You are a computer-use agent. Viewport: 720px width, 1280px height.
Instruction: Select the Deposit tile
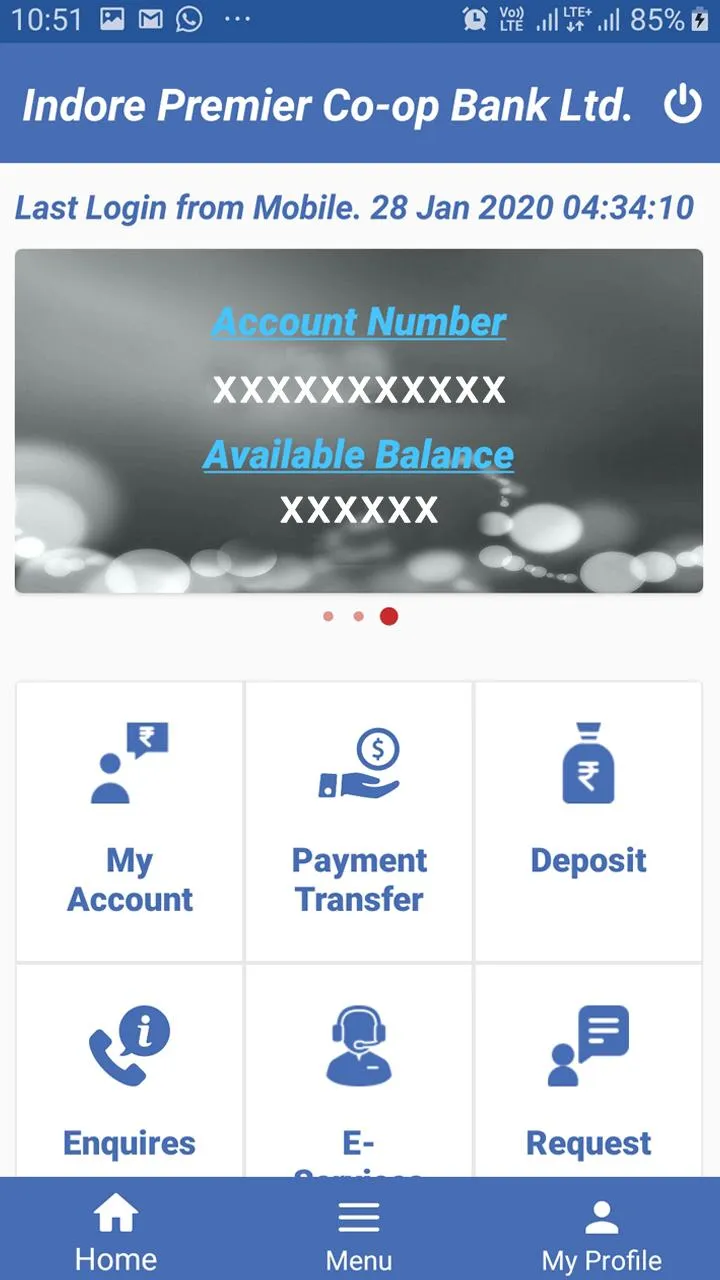(588, 821)
